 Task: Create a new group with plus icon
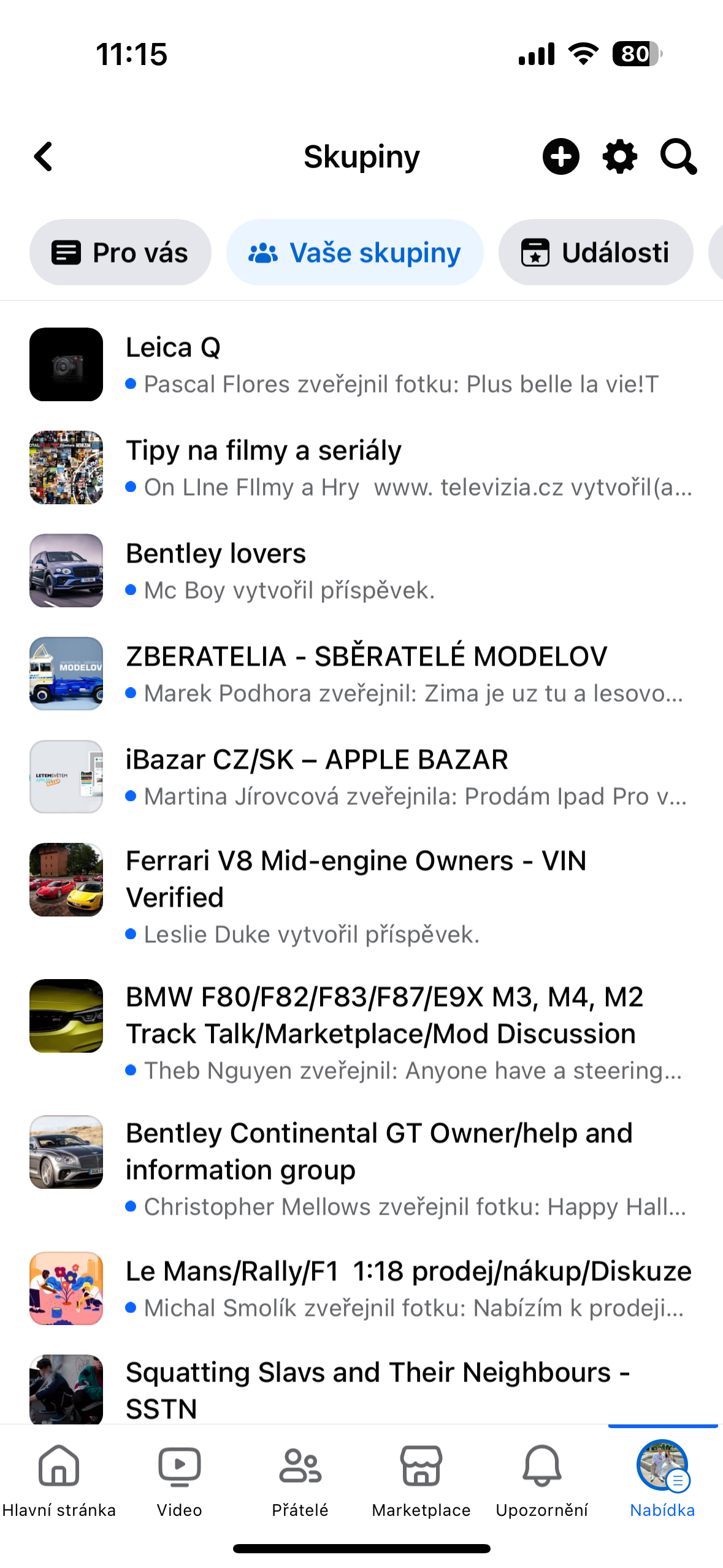point(560,156)
